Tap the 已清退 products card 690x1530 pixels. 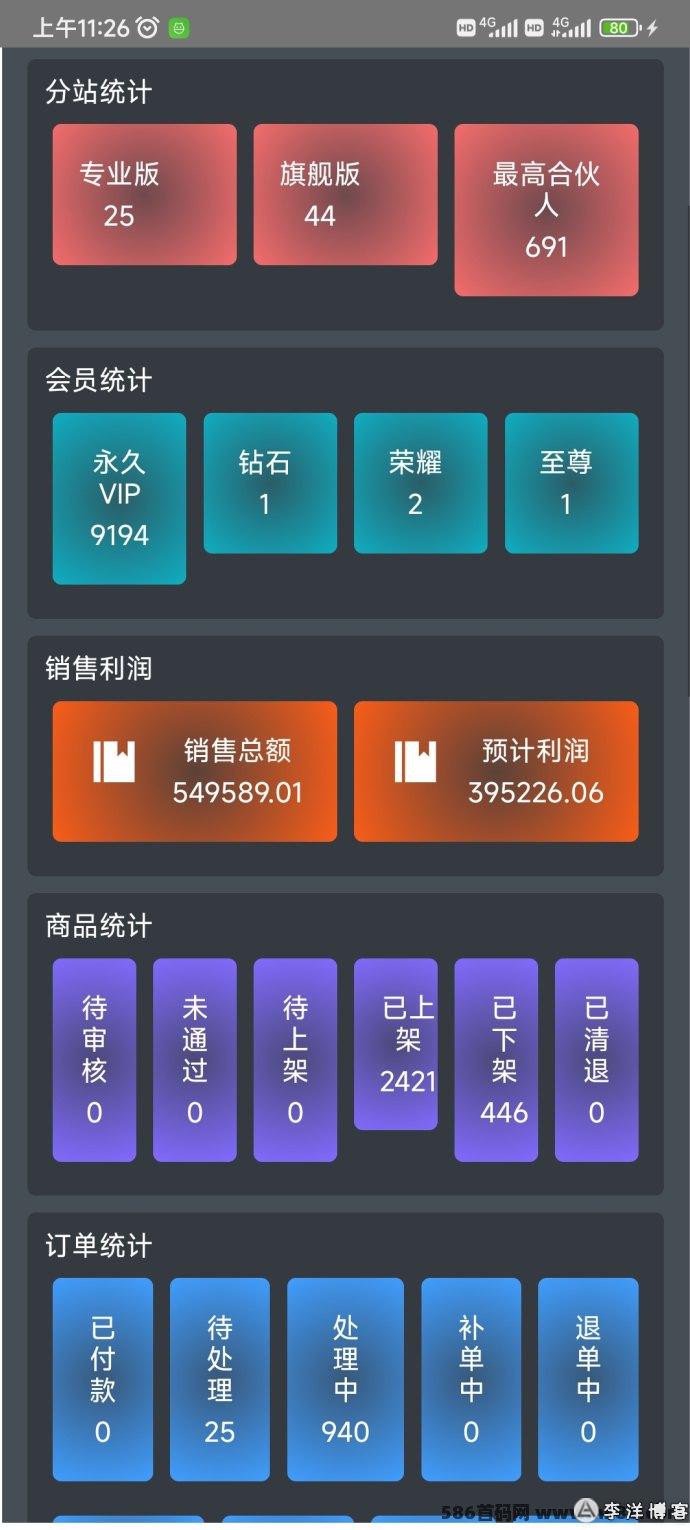pyautogui.click(x=597, y=1060)
